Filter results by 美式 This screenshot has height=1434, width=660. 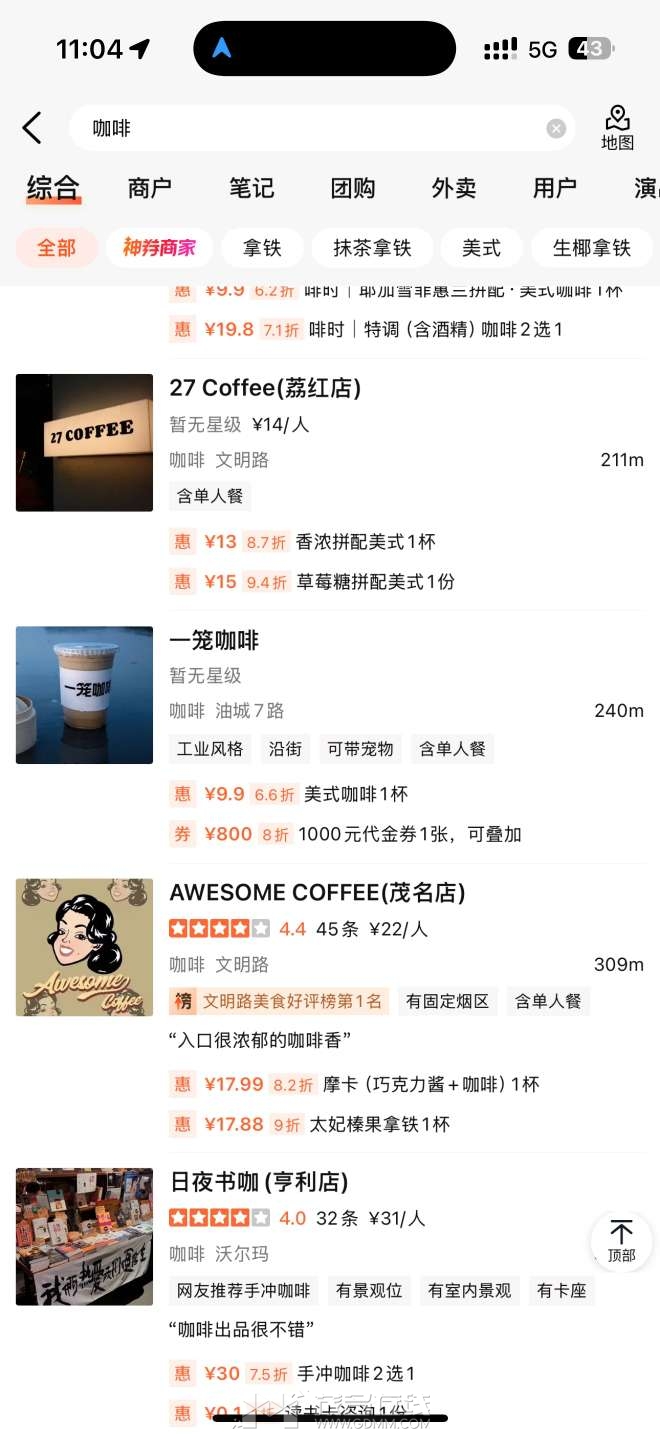(x=481, y=248)
